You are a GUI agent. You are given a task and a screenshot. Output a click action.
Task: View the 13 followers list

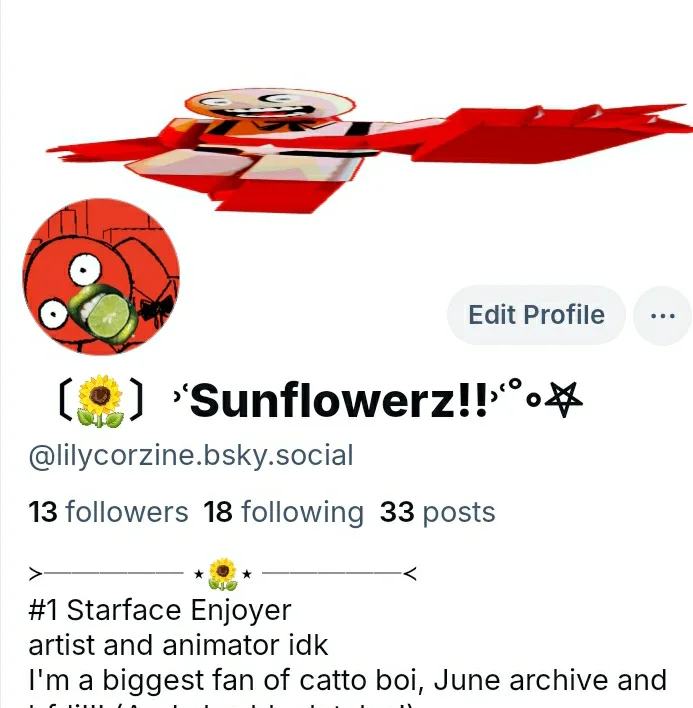[x=109, y=512]
